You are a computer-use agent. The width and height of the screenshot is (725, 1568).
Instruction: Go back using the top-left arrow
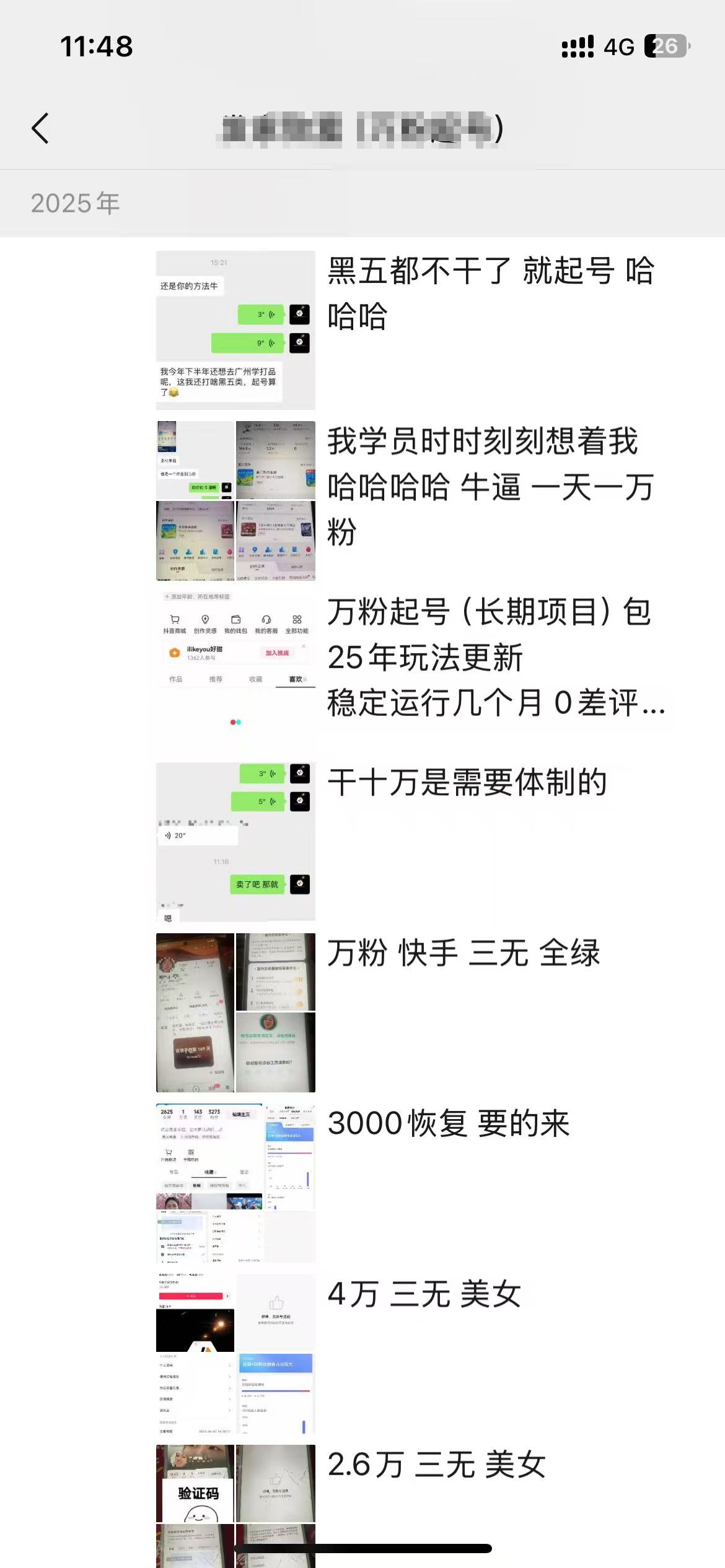click(x=41, y=129)
